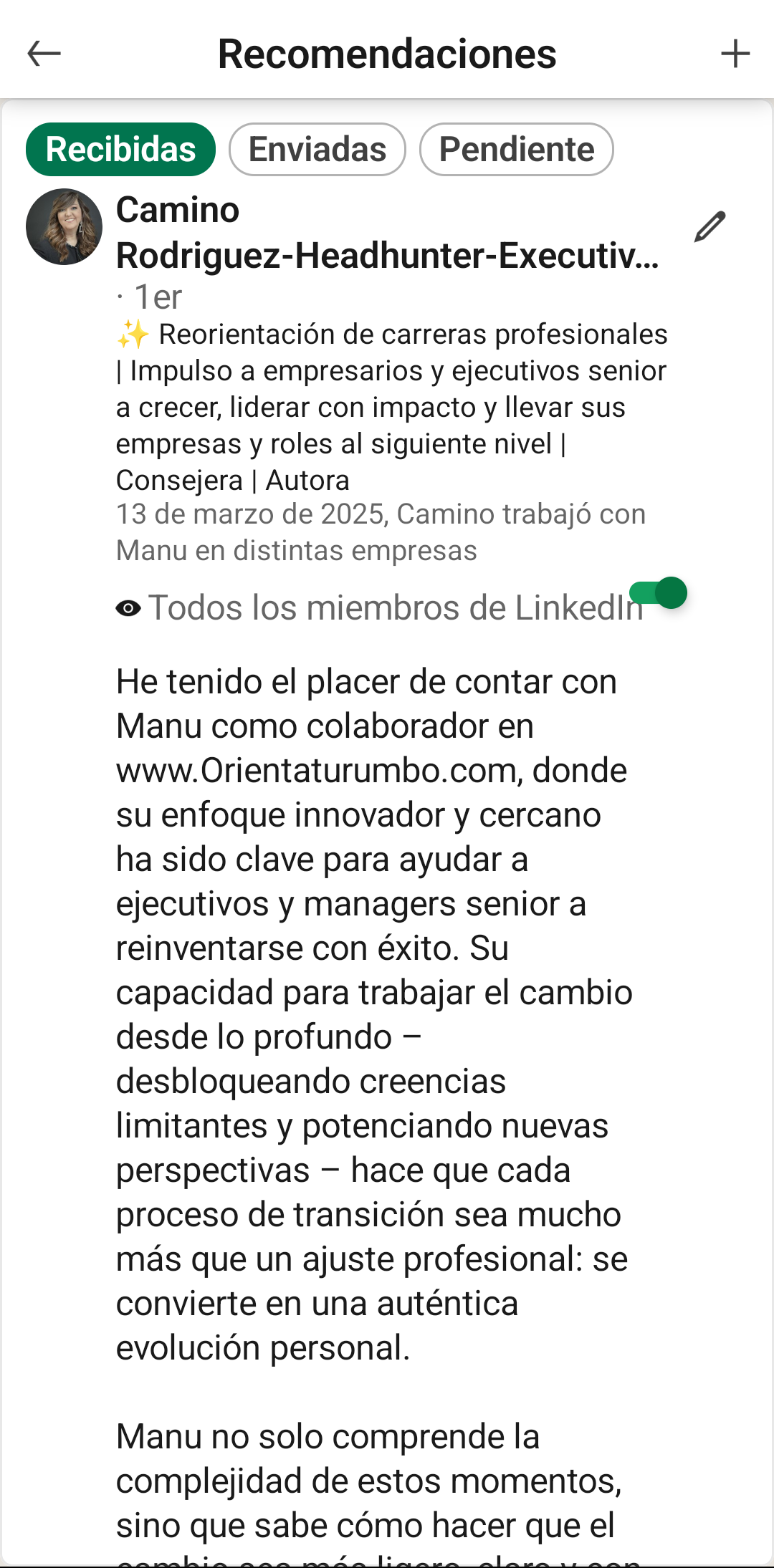
Task: Tap the plus icon to request a recommendation
Action: tap(735, 54)
